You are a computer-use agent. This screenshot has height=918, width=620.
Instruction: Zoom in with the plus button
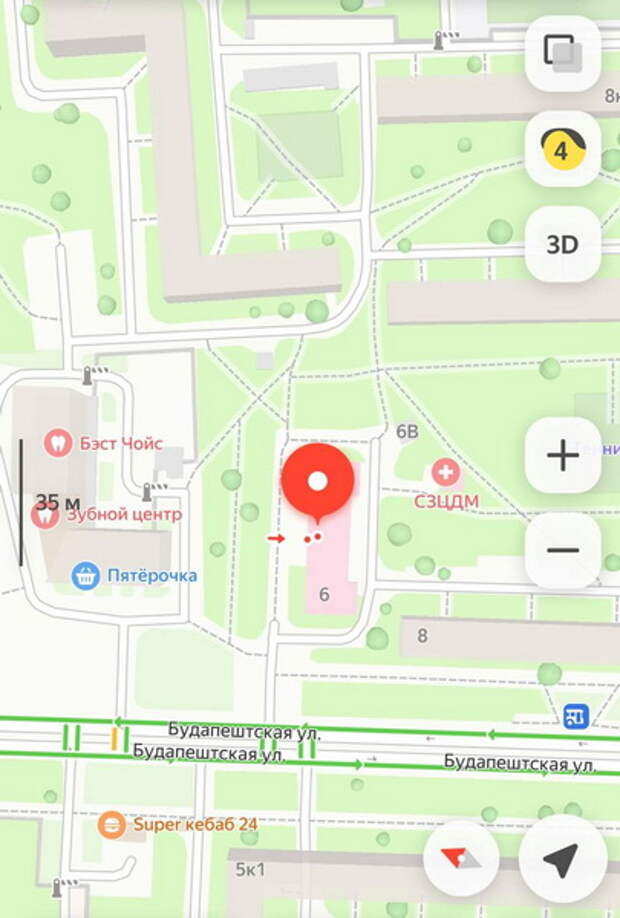pos(563,456)
